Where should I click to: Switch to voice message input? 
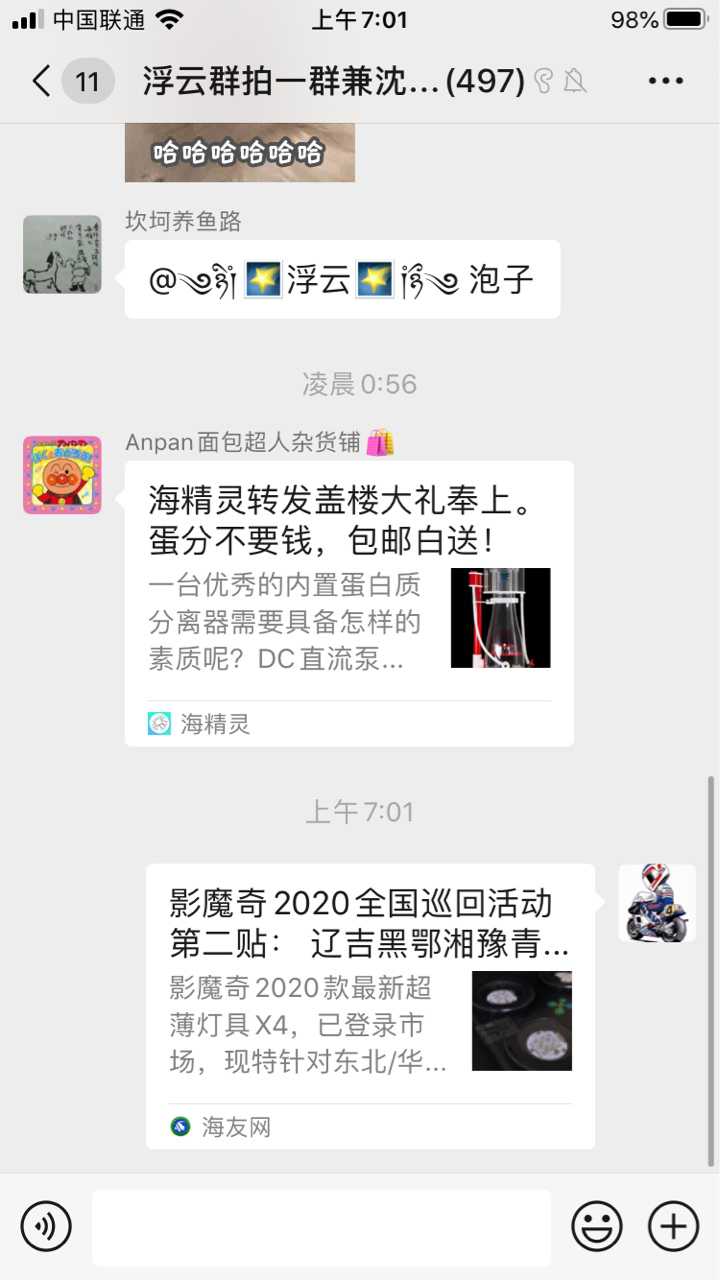46,1226
